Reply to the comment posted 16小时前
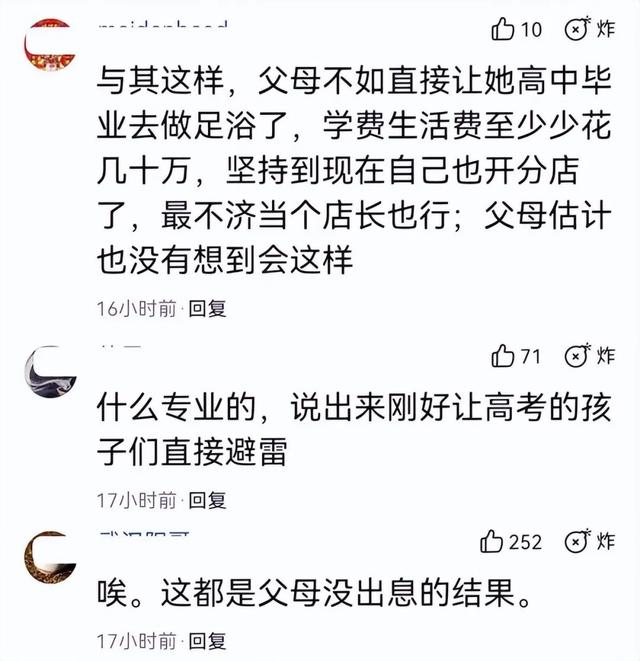640x661 pixels. click(208, 309)
